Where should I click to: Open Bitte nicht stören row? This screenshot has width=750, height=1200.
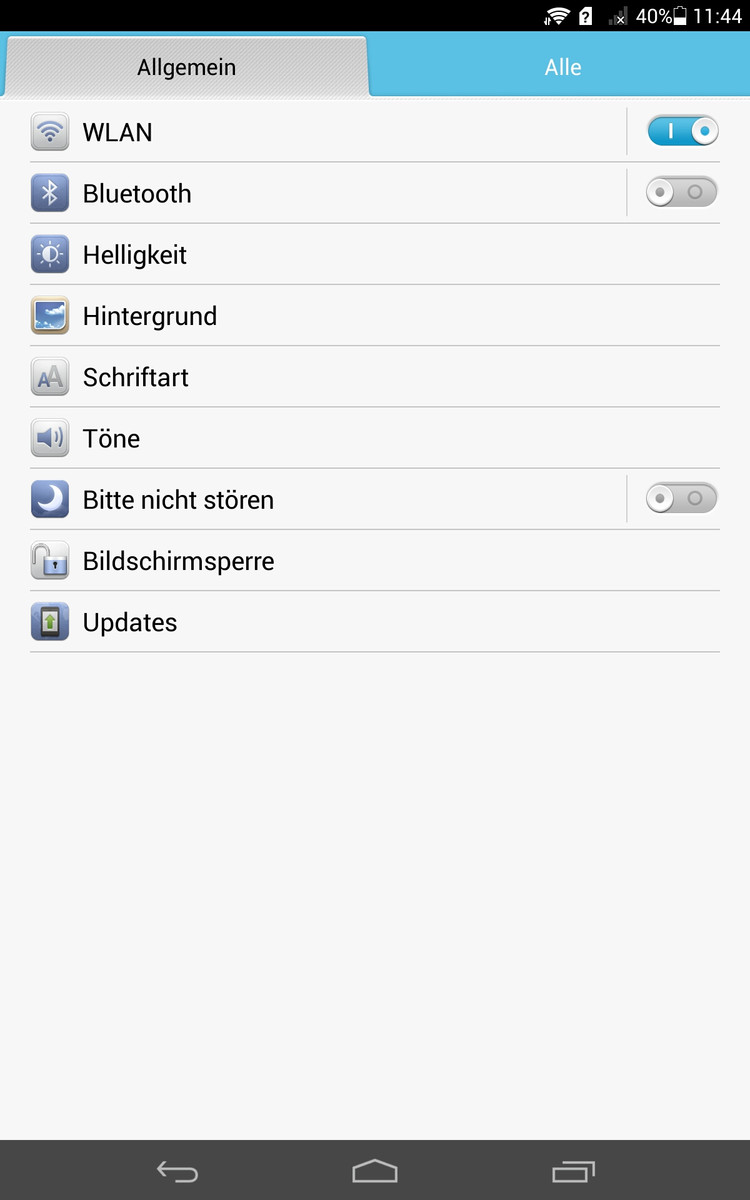tap(328, 499)
